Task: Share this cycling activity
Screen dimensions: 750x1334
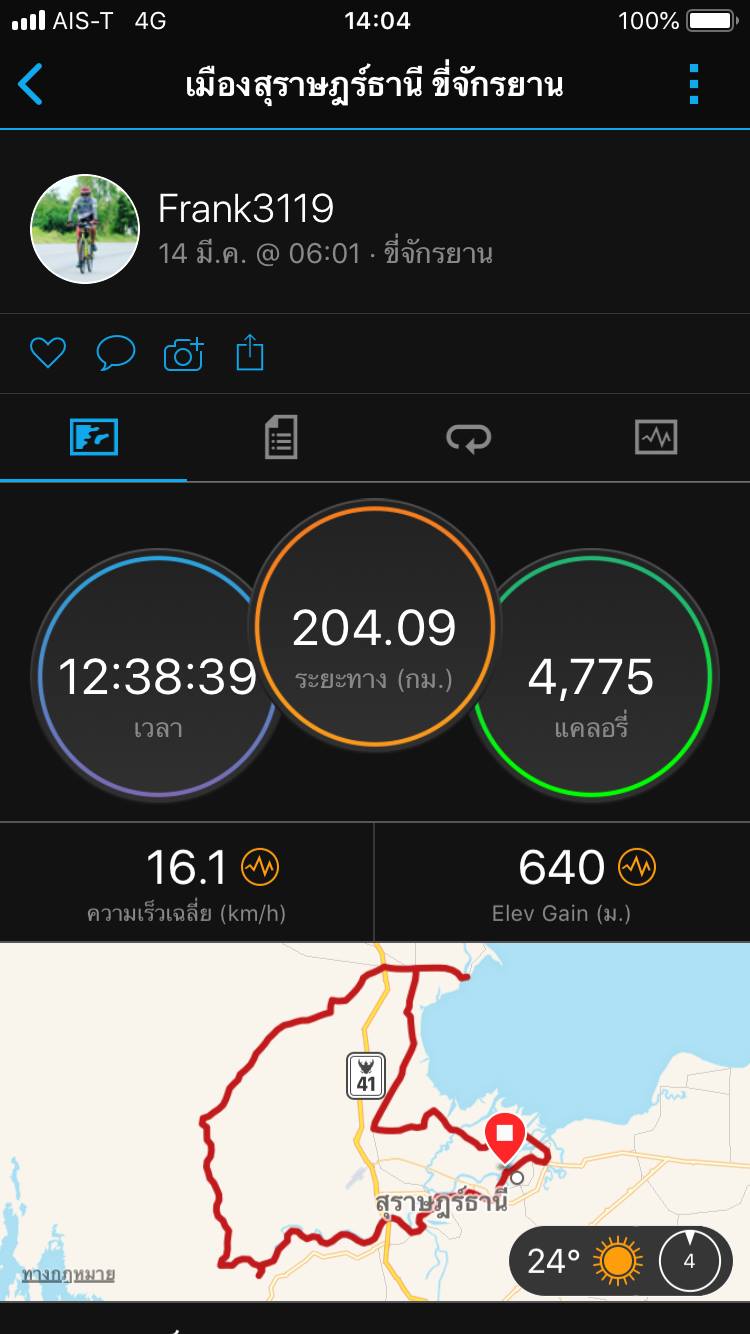Action: click(x=250, y=353)
